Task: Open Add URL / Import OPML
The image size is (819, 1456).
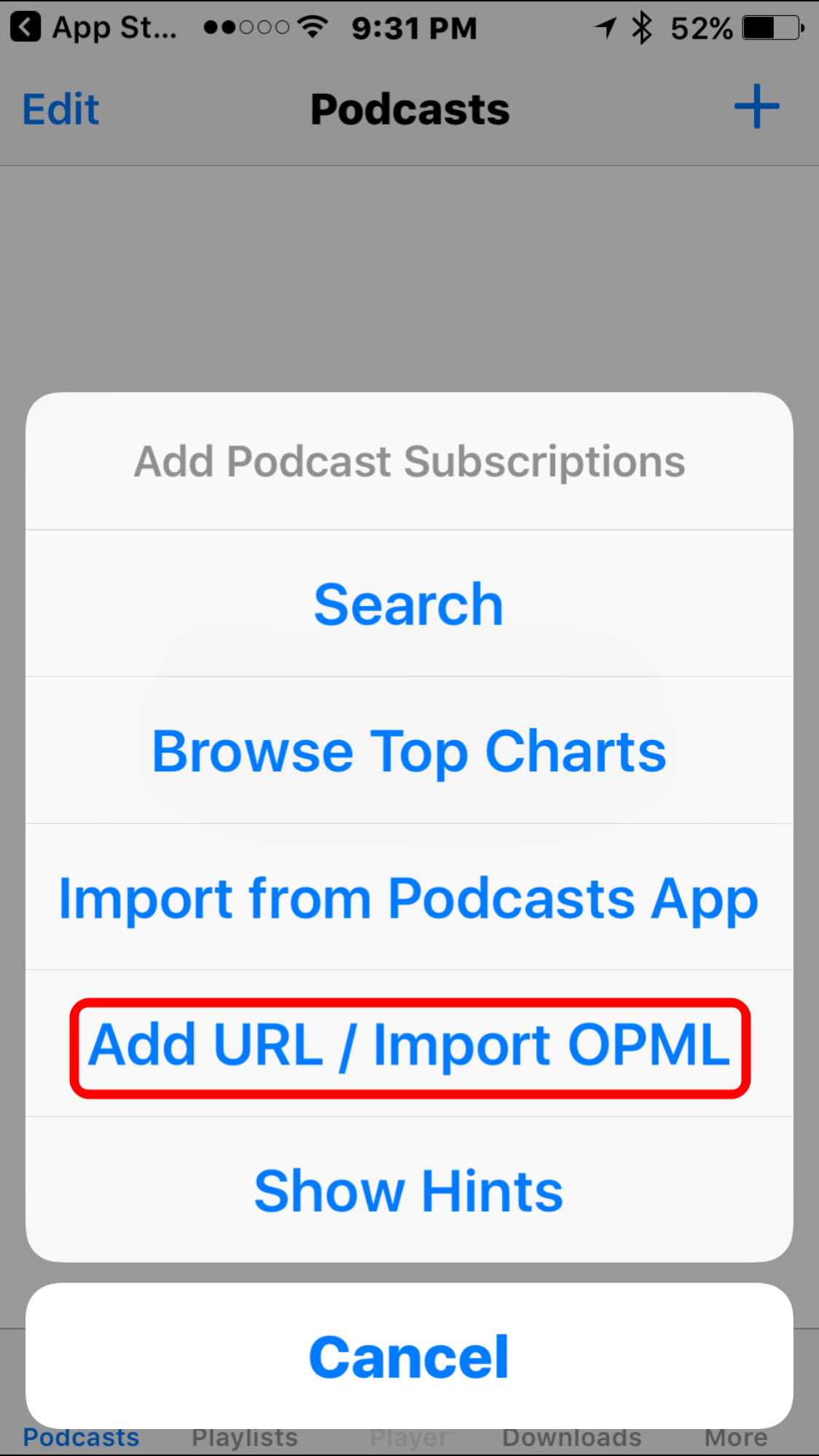Action: 409,1046
